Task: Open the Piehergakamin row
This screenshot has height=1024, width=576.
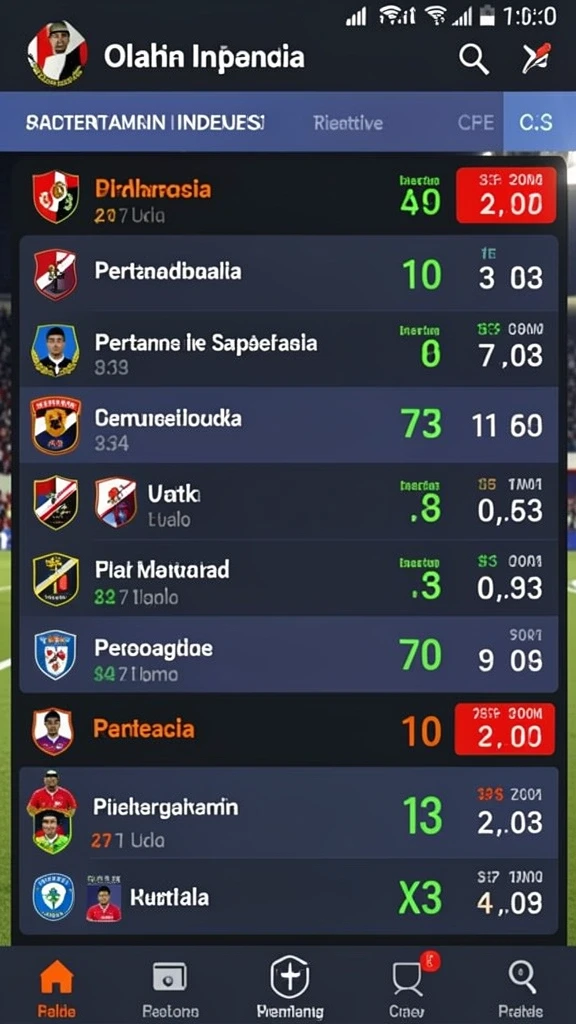Action: [289, 813]
